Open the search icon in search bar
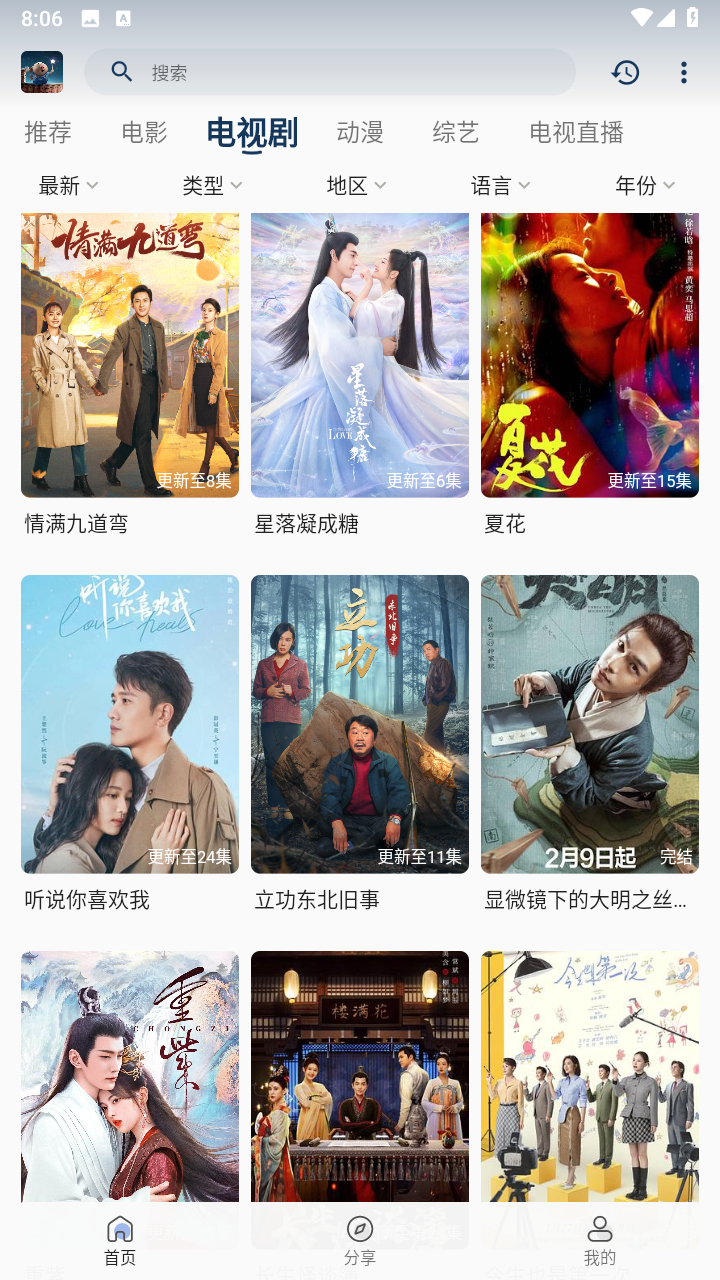720x1280 pixels. 121,71
